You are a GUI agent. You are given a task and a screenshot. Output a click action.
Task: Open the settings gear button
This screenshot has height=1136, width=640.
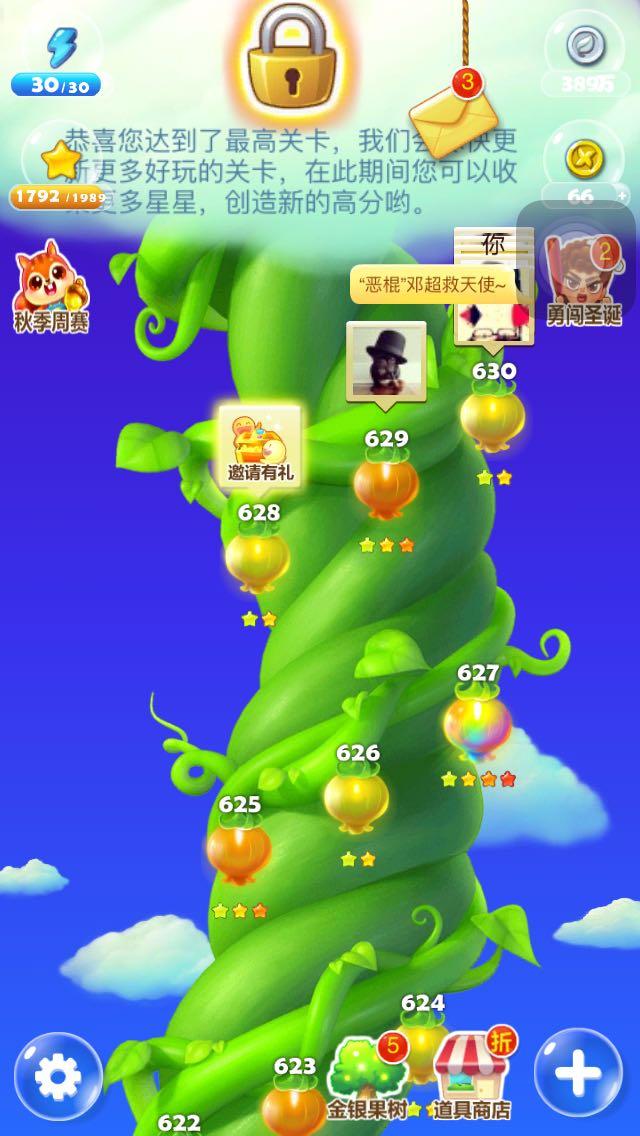click(58, 1075)
